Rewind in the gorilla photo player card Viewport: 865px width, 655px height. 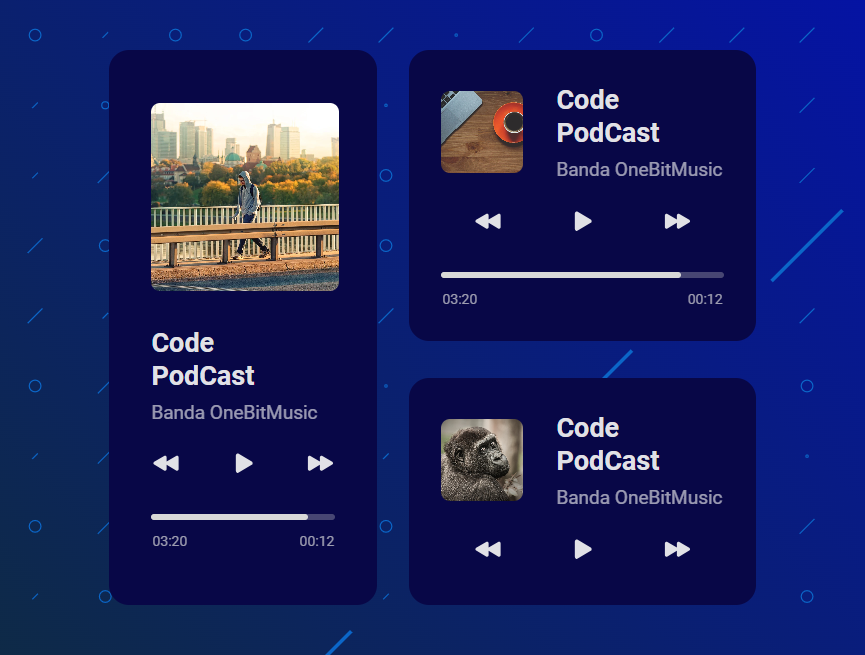(x=488, y=549)
